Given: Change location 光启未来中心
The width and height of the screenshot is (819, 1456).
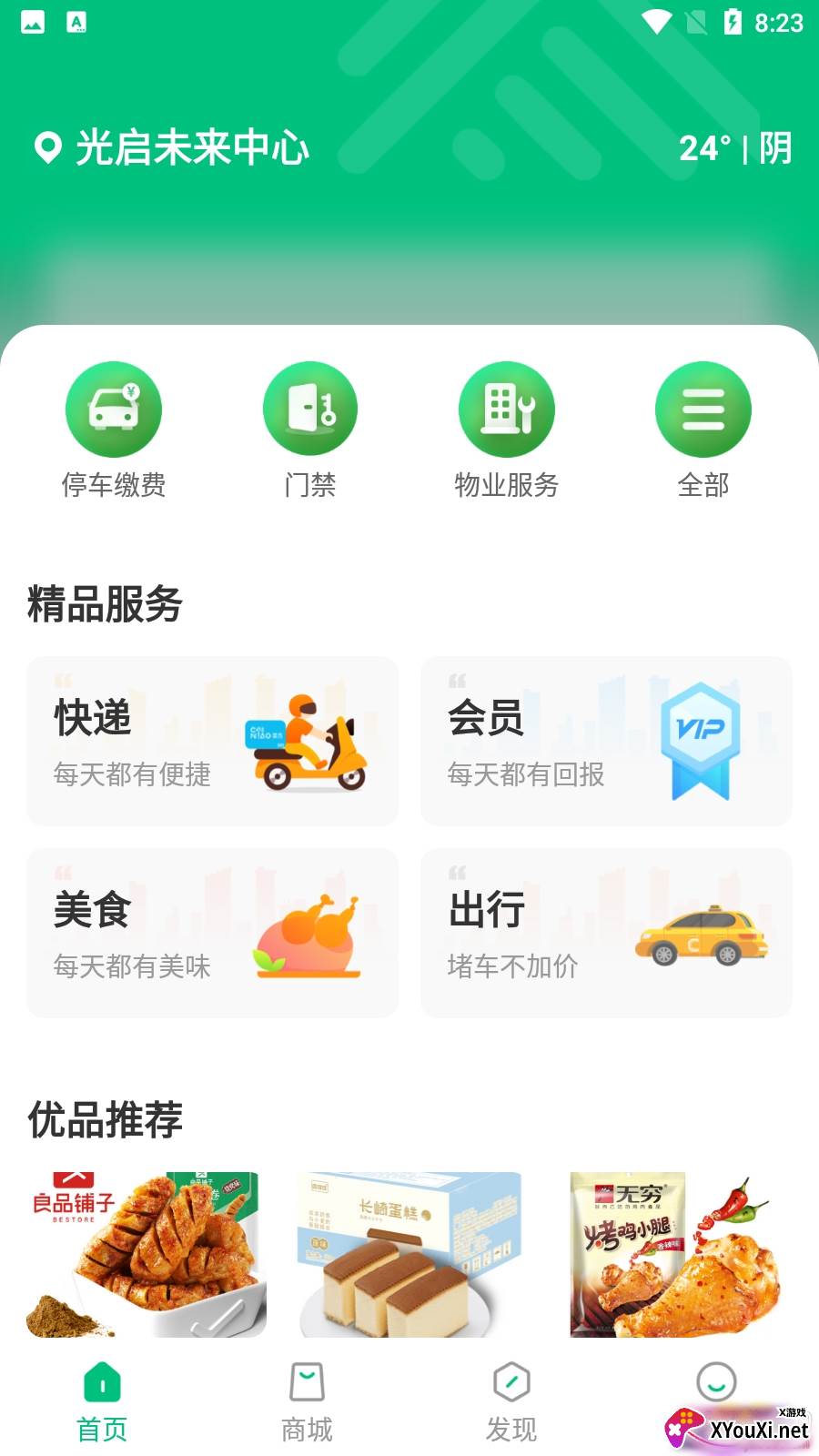Looking at the screenshot, I should coord(173,147).
